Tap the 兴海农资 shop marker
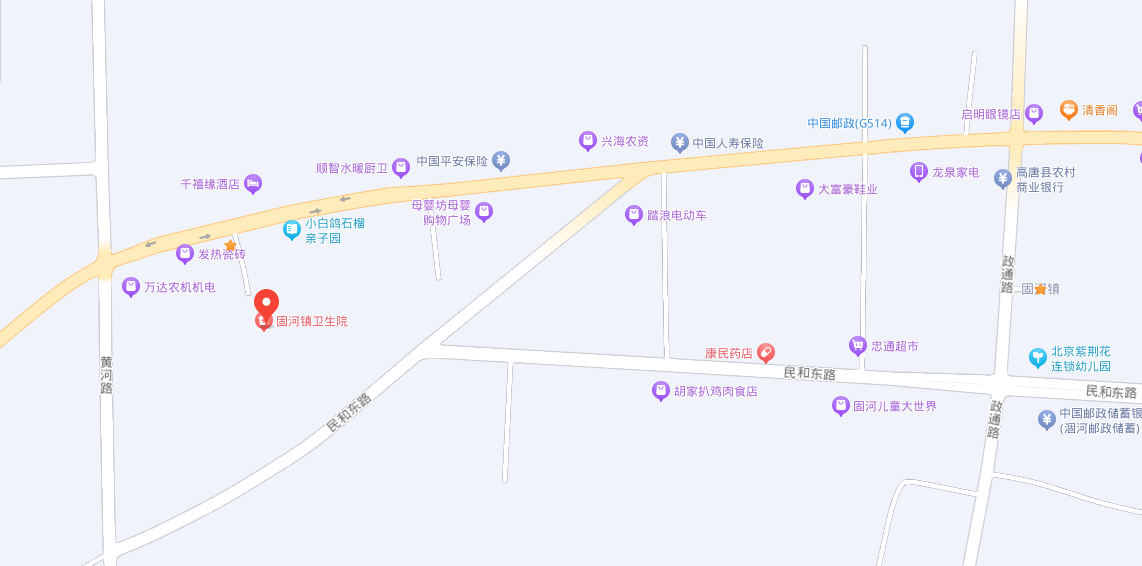This screenshot has width=1142, height=566. tap(588, 141)
